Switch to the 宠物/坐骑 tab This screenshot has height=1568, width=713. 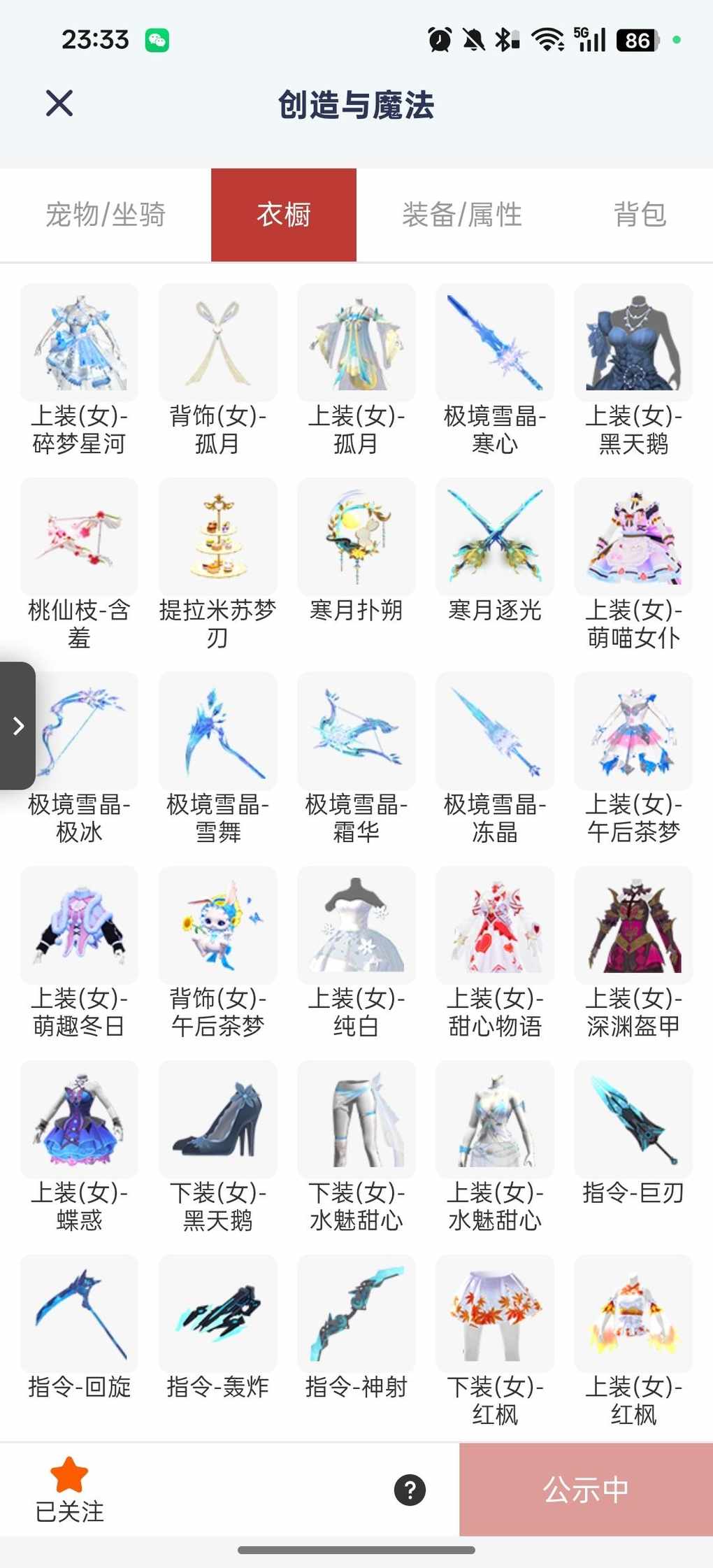(106, 215)
